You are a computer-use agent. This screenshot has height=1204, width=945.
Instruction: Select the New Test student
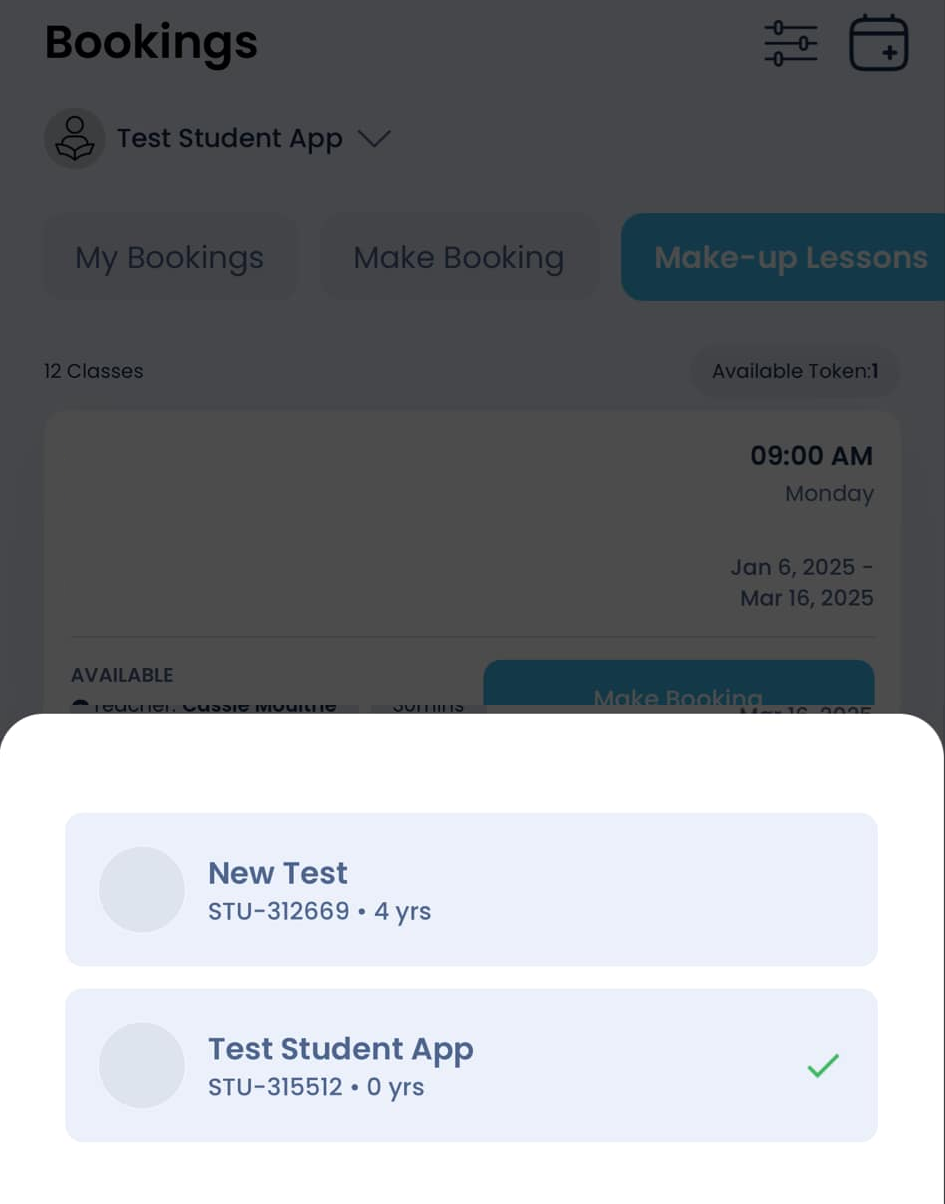470,889
